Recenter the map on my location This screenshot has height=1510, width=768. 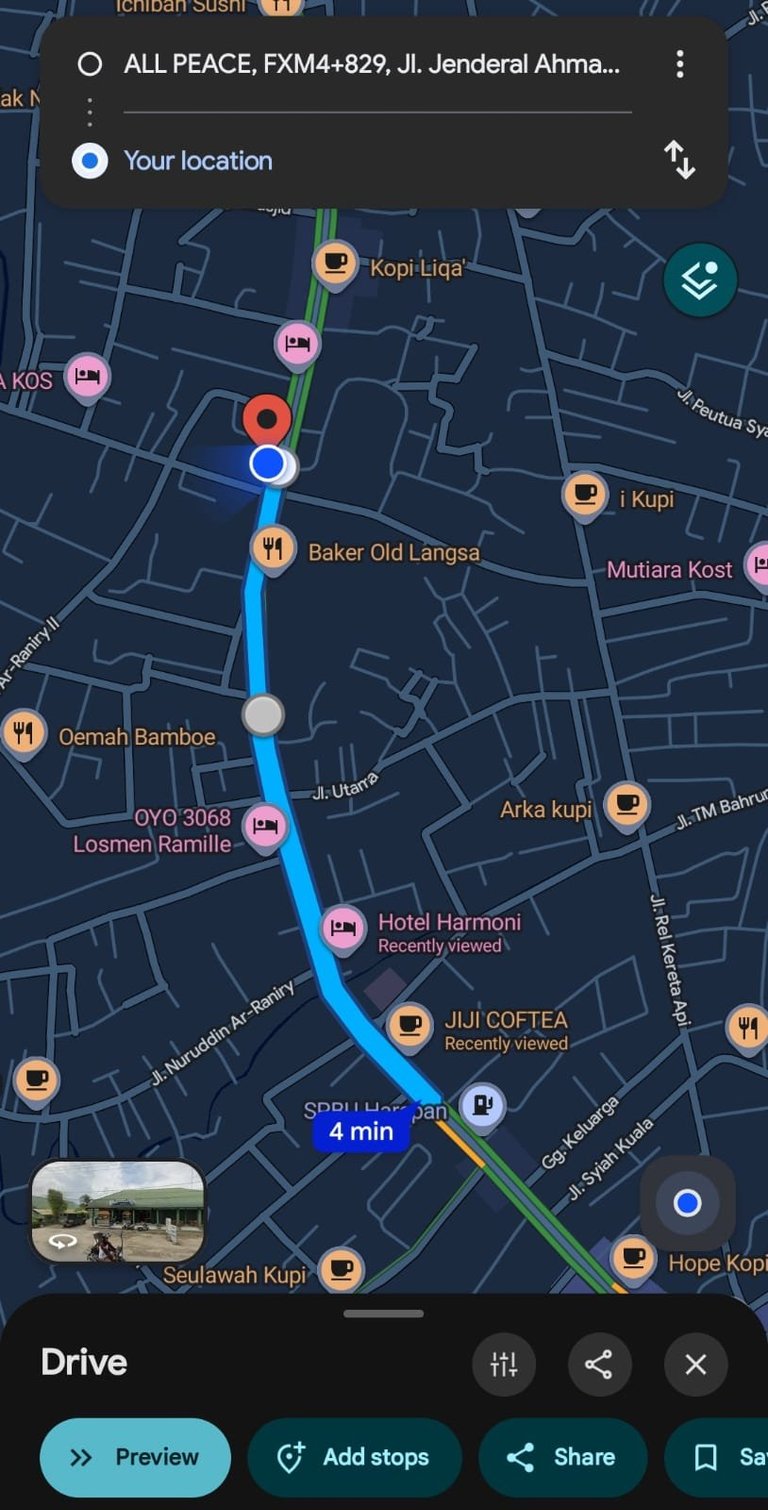click(687, 1203)
